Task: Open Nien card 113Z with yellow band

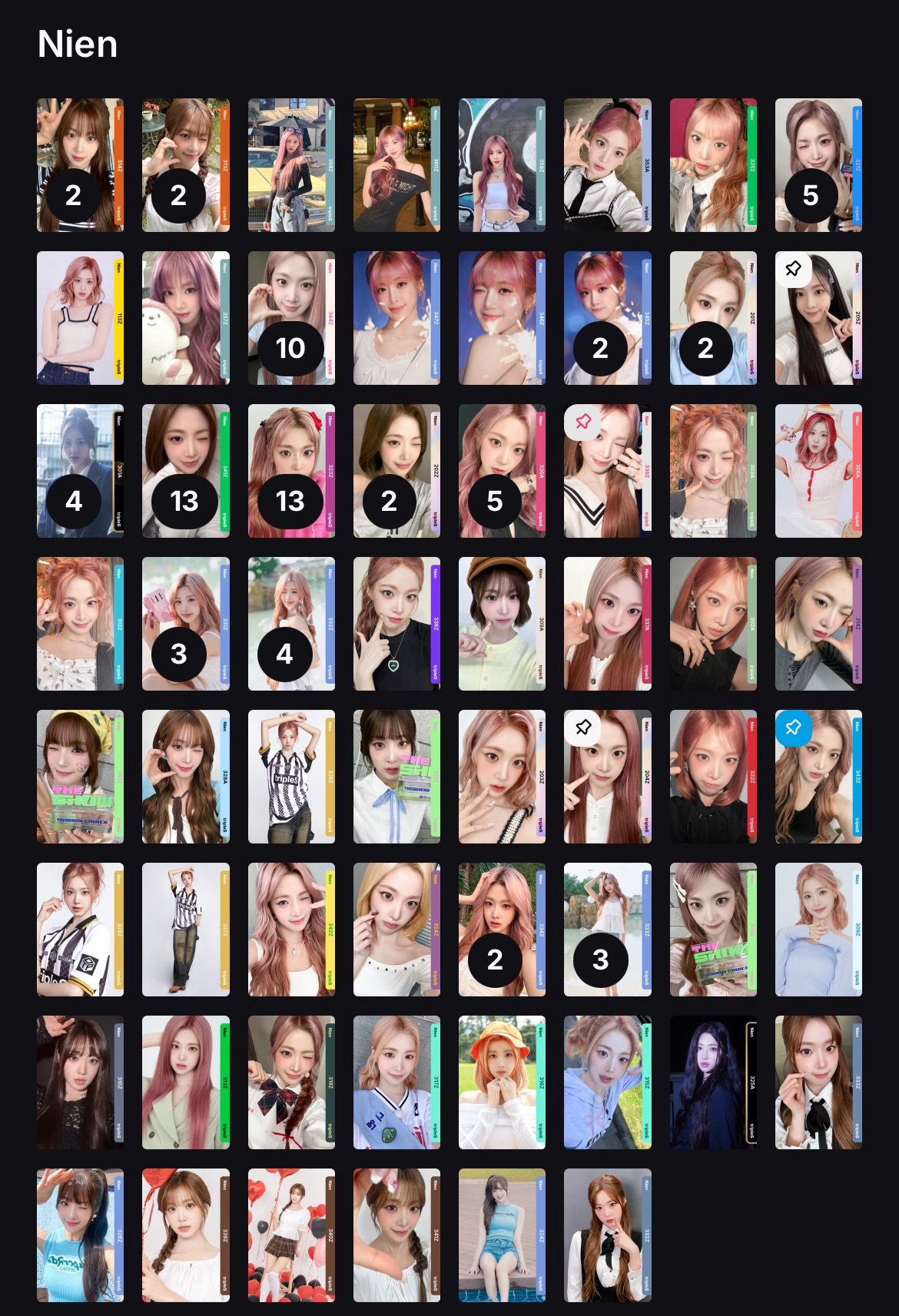Action: pos(80,317)
